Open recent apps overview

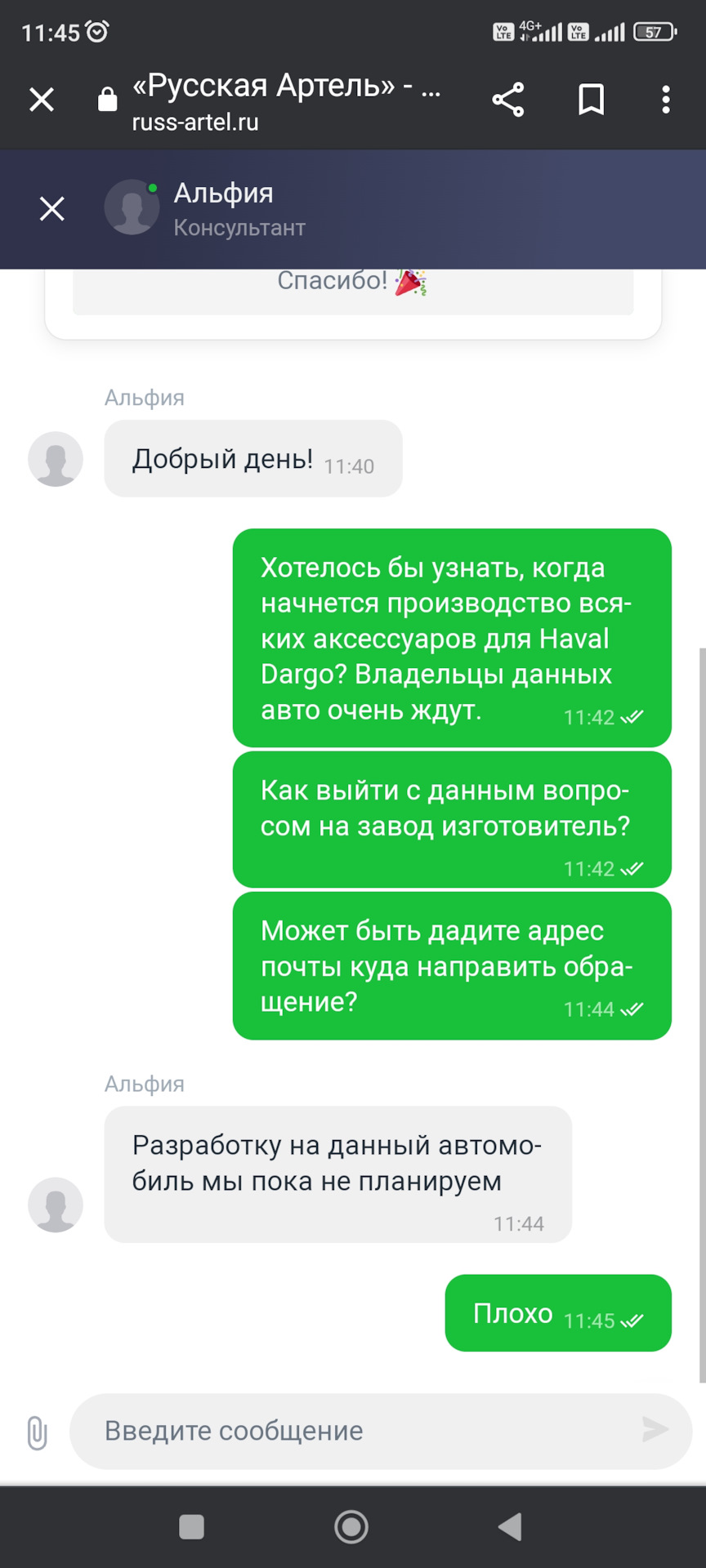[191, 1526]
